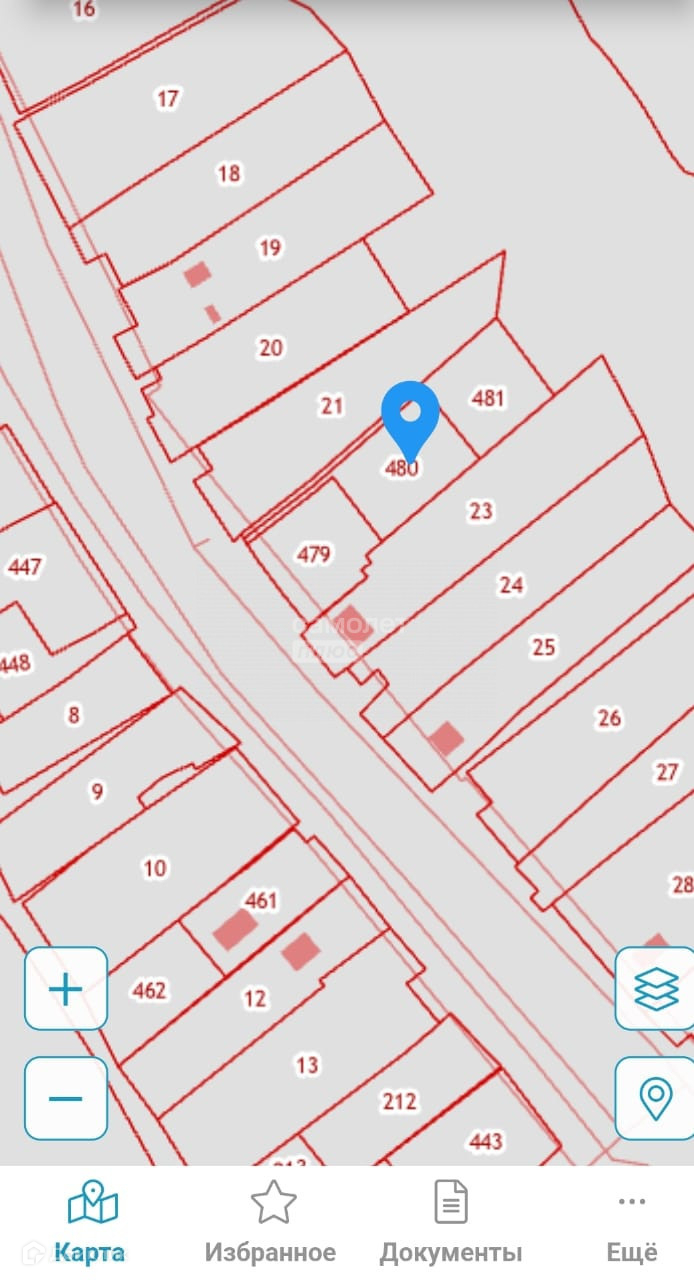The height and width of the screenshot is (1280, 694).
Task: Go to the Документы tab
Action: (x=451, y=1222)
